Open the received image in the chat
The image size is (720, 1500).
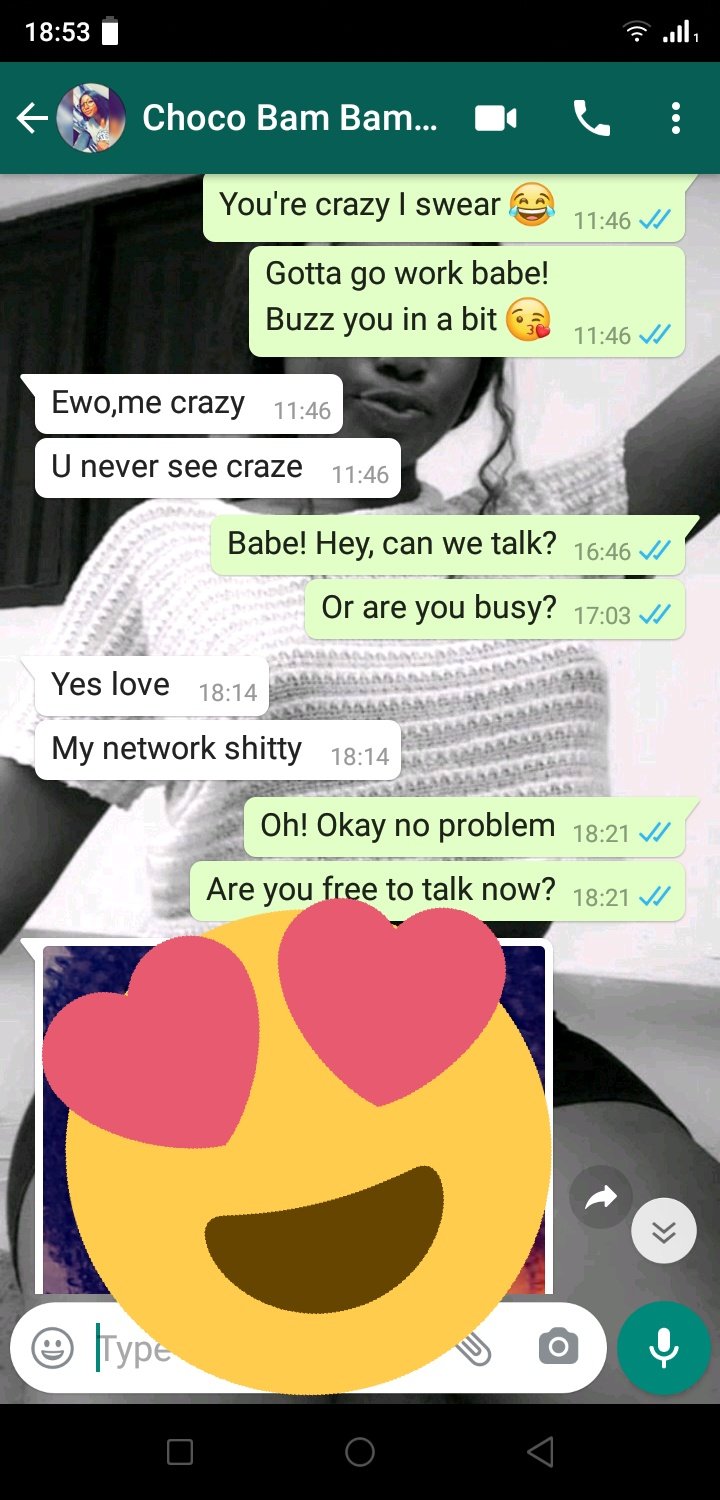click(295, 1118)
